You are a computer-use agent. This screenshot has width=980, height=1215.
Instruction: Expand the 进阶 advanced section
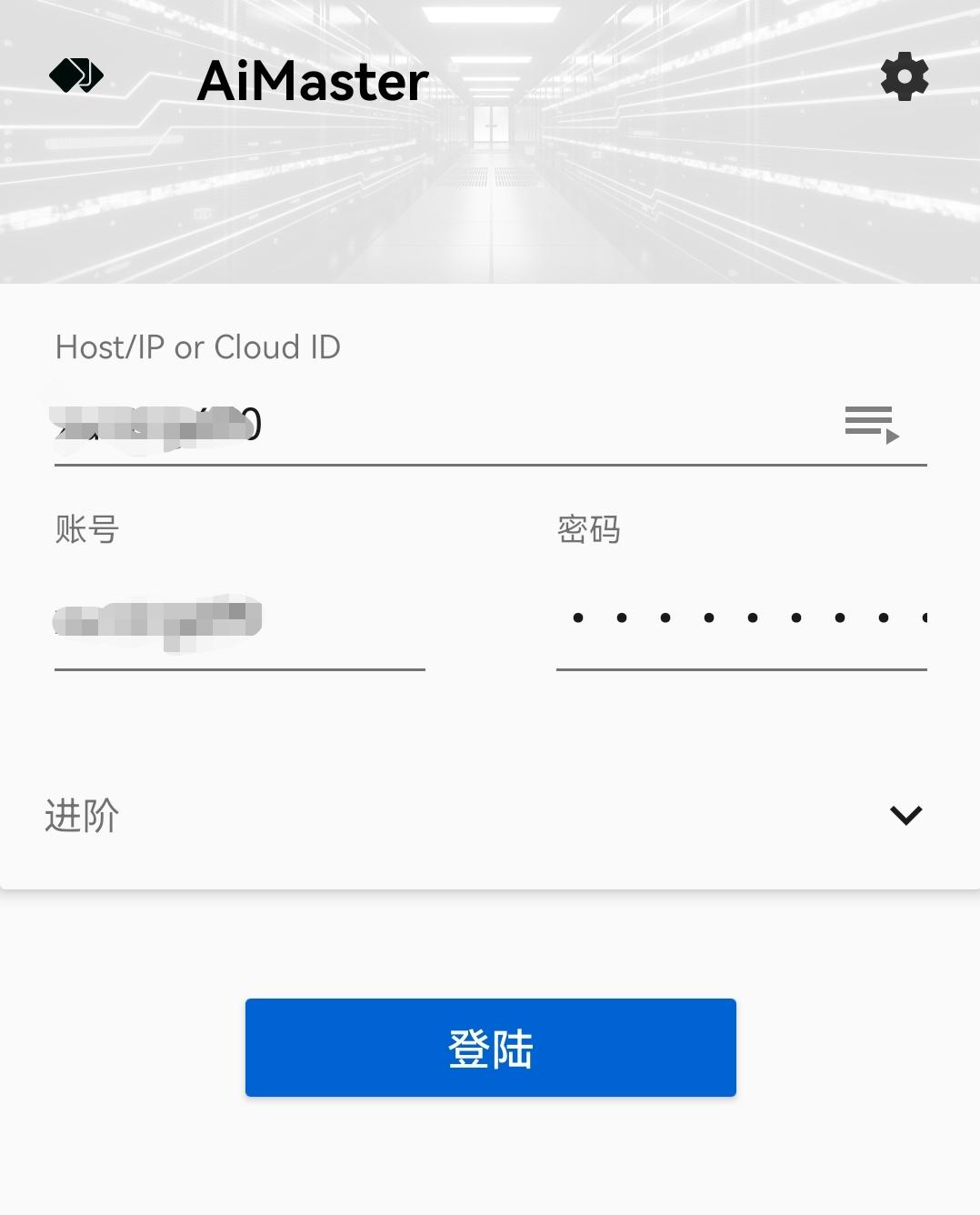click(905, 815)
